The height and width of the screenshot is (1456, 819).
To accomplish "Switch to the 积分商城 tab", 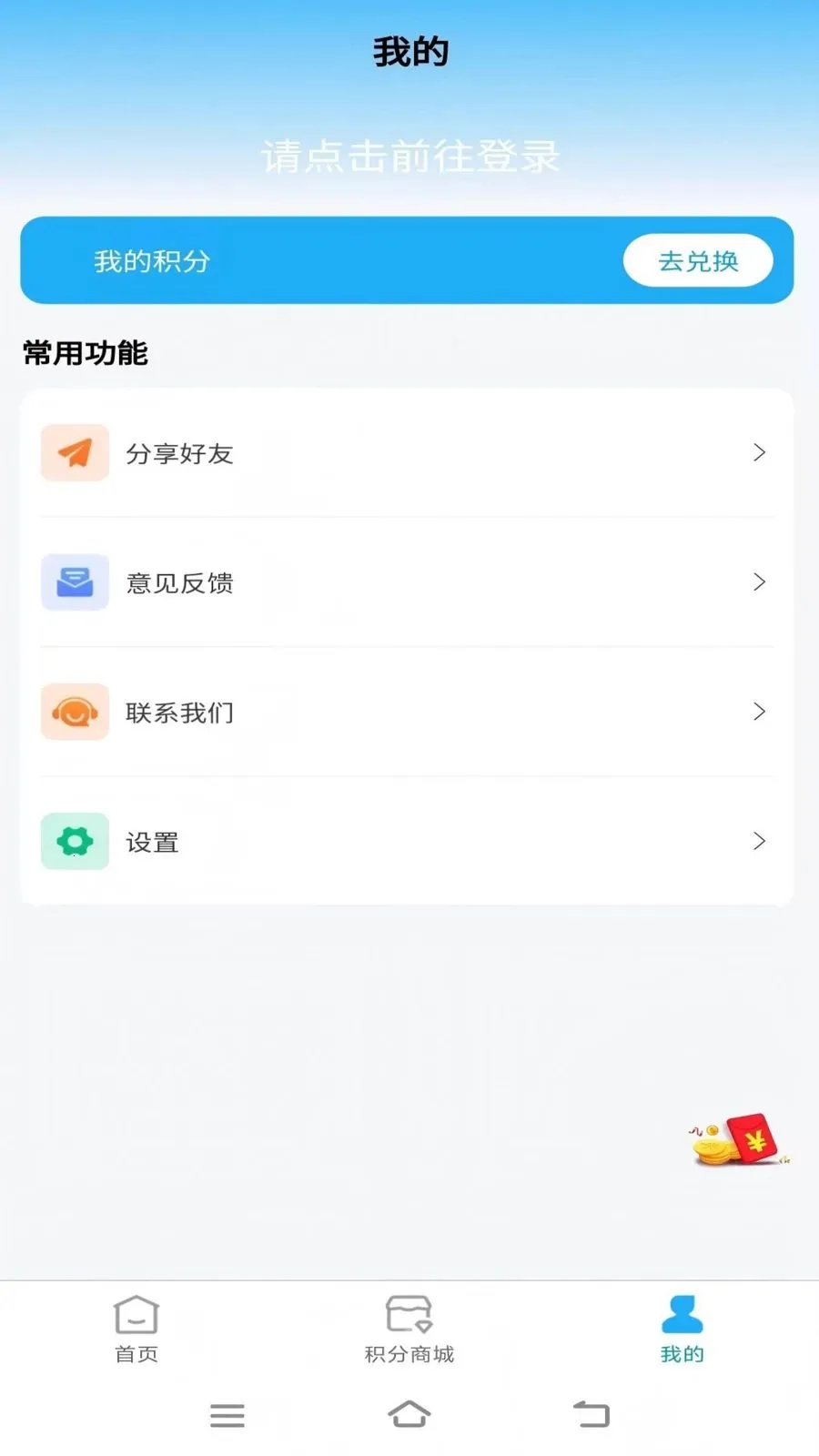I will (409, 1330).
